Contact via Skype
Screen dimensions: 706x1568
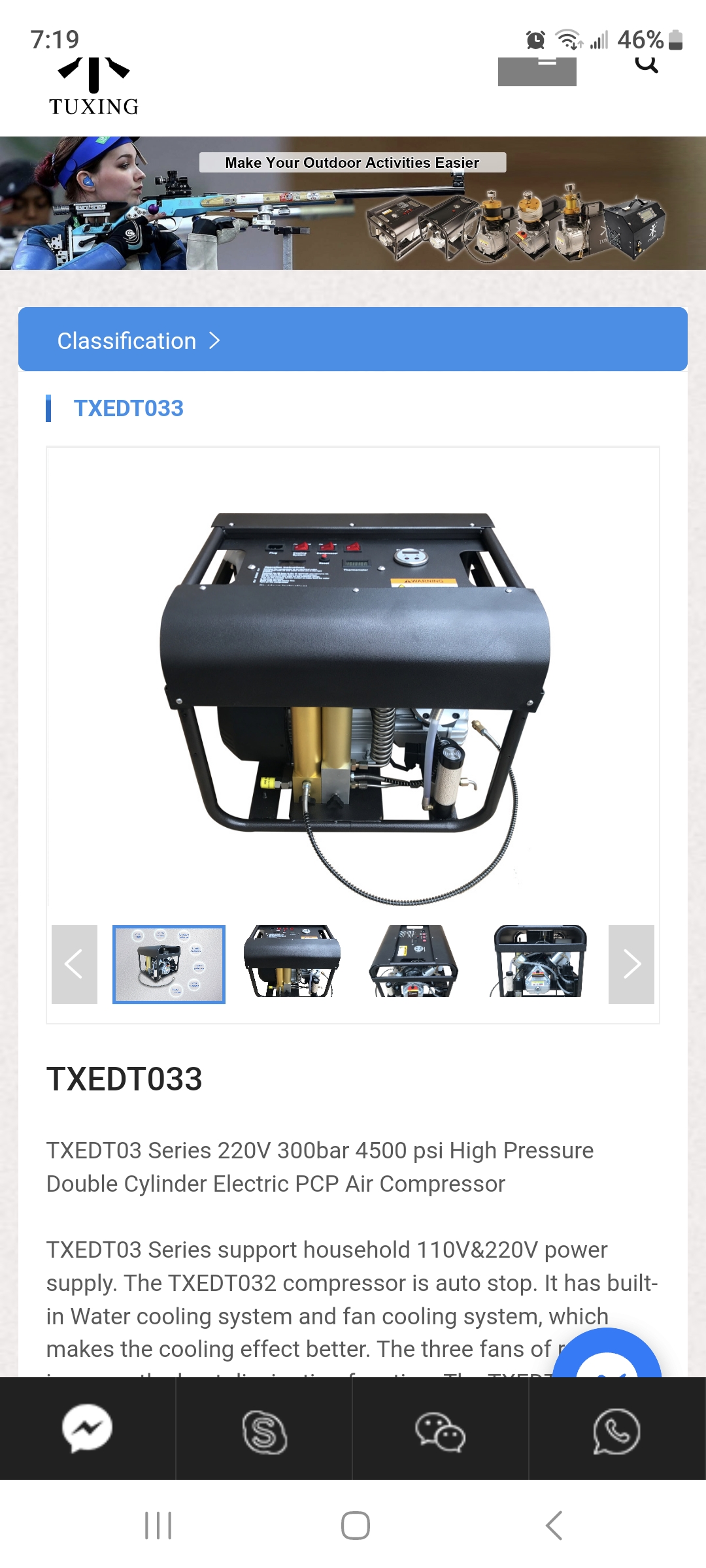(264, 1431)
